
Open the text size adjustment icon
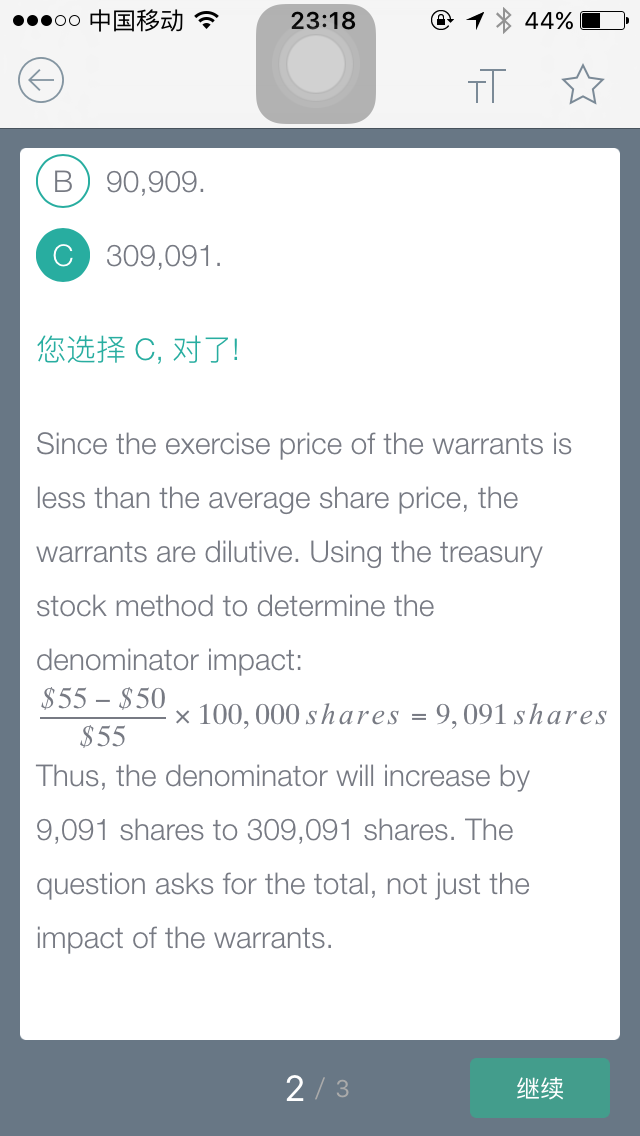point(486,85)
